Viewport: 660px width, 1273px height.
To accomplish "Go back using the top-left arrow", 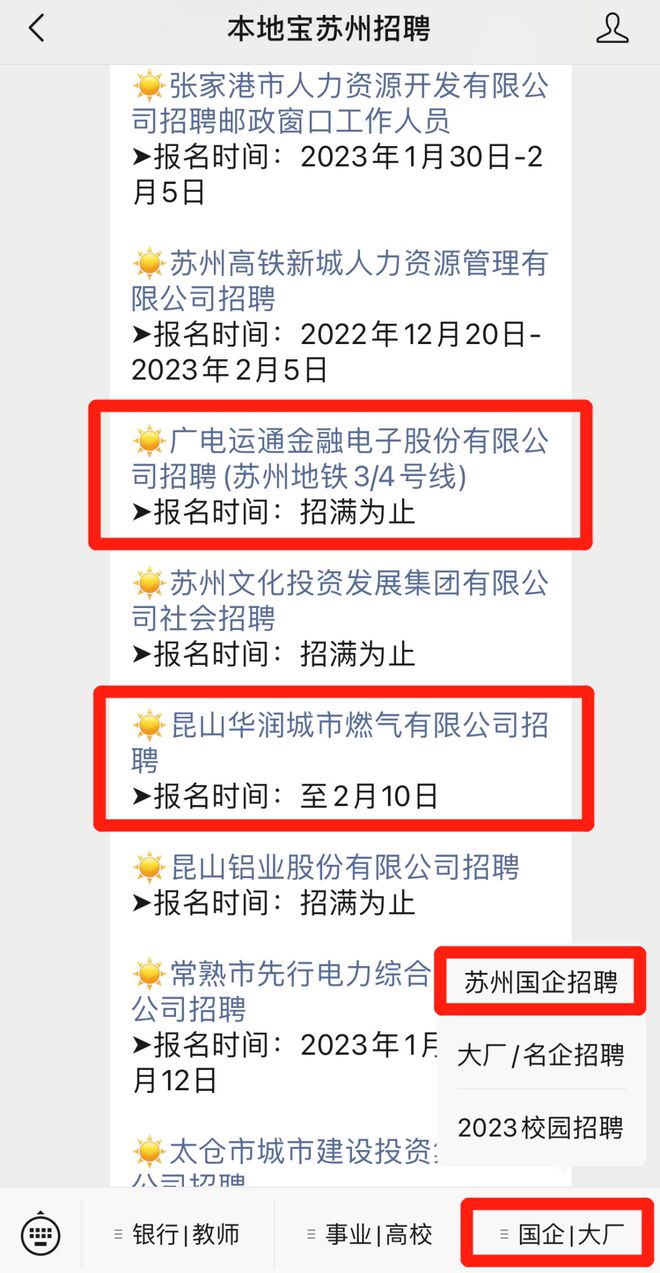I will (37, 29).
